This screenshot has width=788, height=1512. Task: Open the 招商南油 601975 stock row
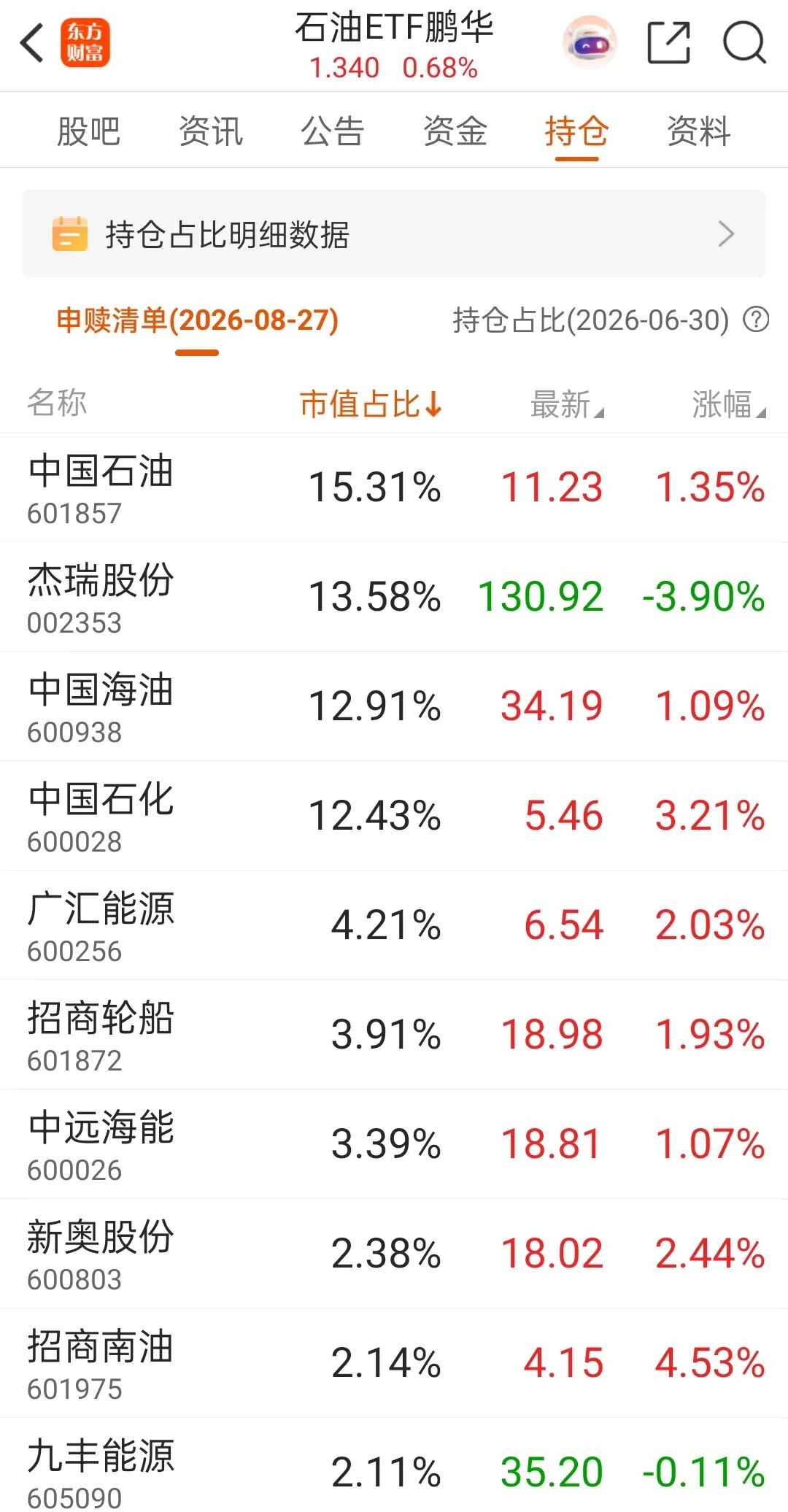pos(394,1363)
